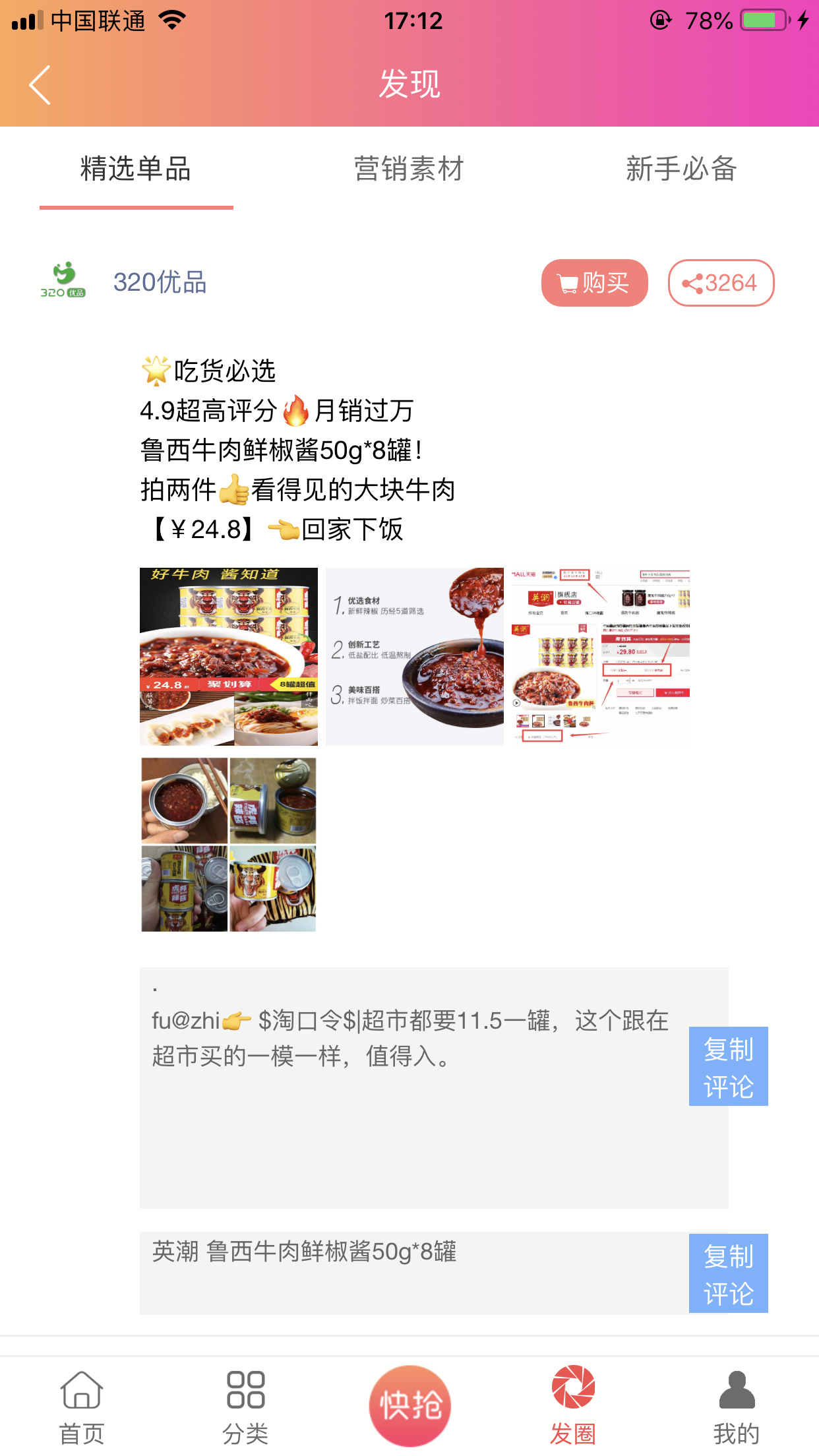
Task: Tap the back arrow to leave 发现
Action: pos(40,84)
